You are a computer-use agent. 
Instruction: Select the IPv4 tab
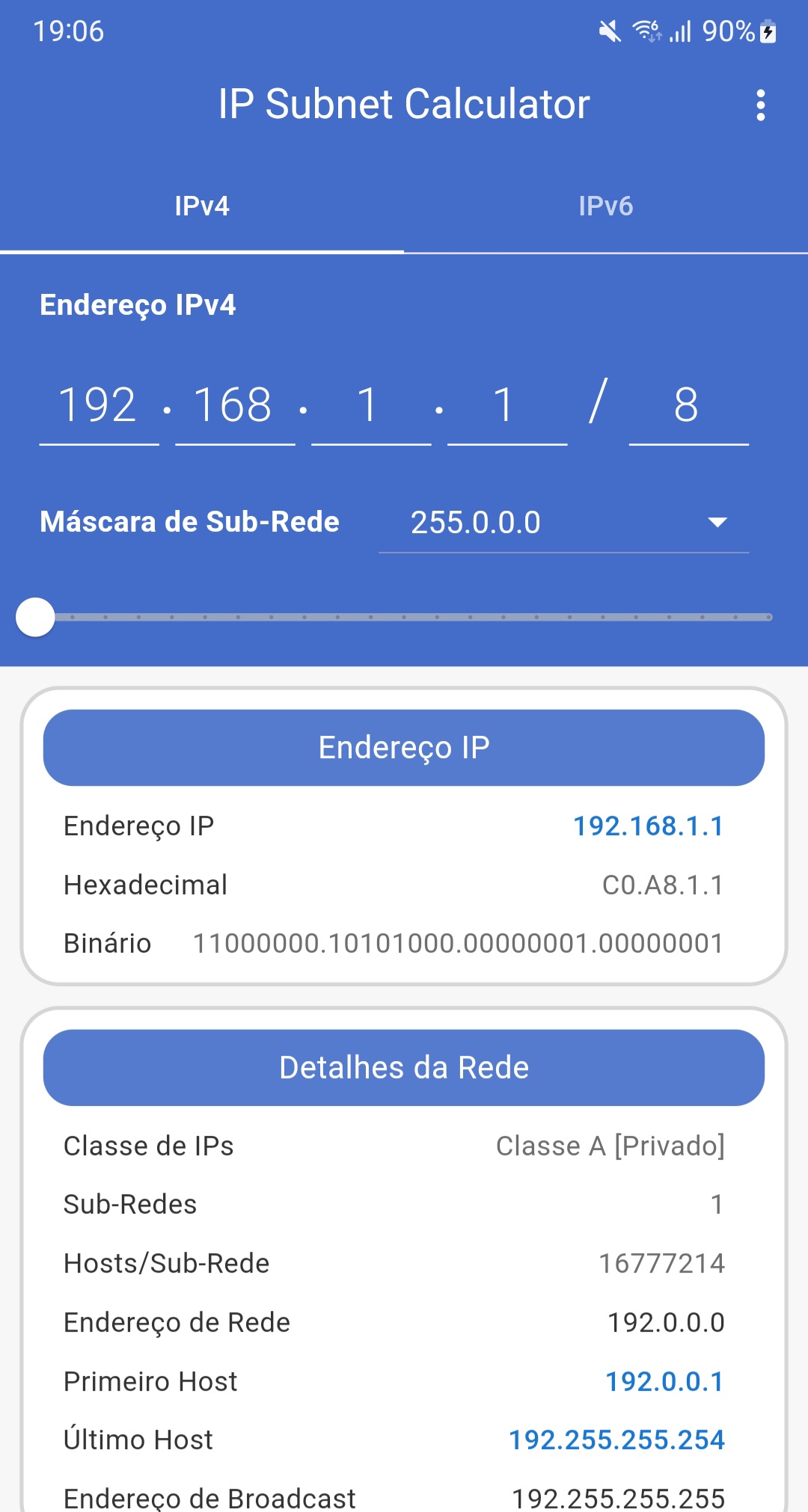coord(202,206)
